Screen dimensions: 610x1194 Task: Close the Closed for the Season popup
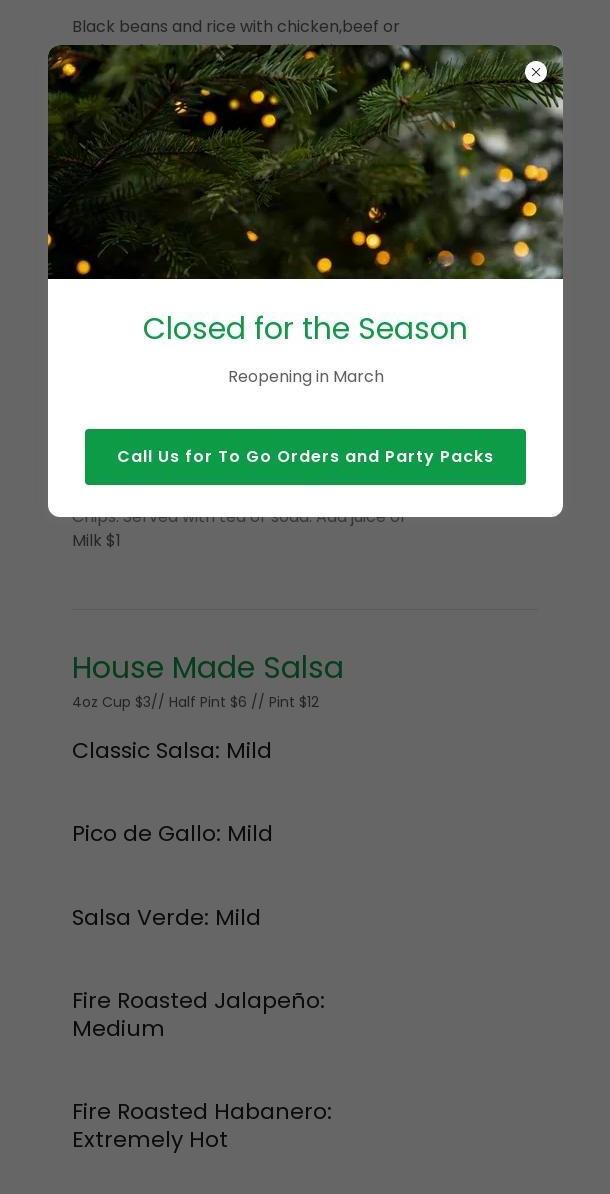pos(536,72)
